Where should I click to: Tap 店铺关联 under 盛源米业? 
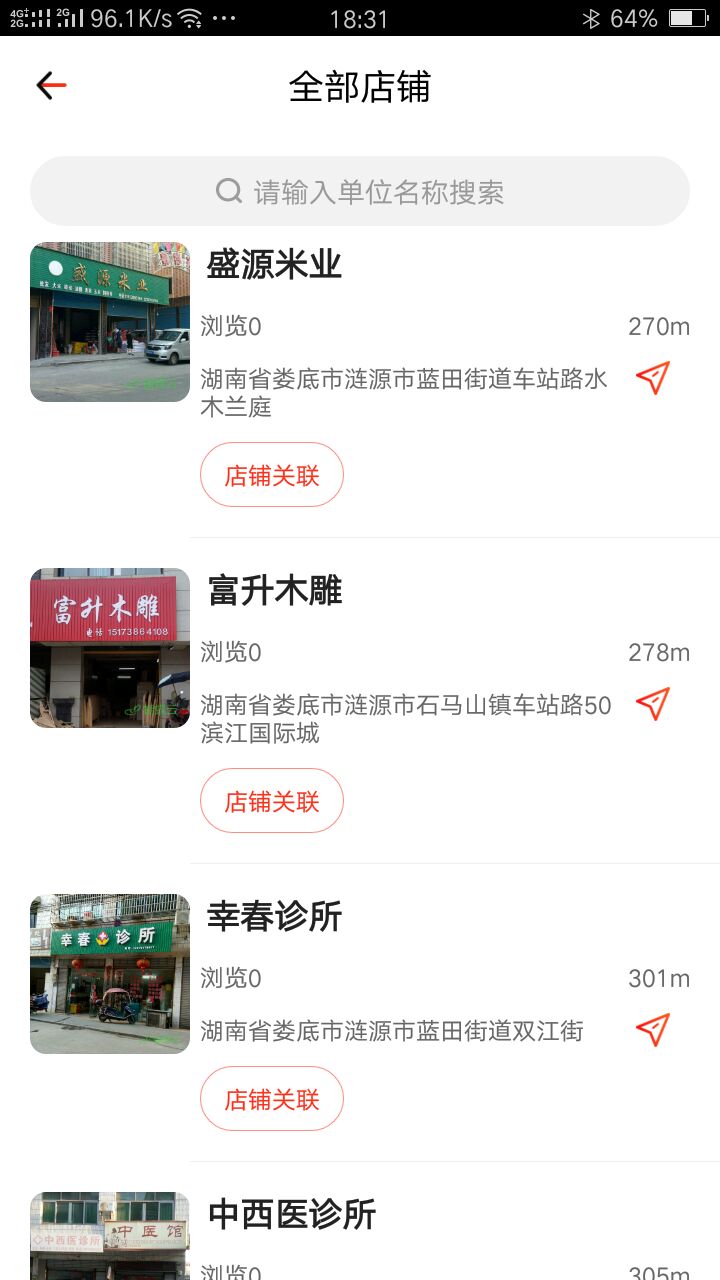(272, 475)
